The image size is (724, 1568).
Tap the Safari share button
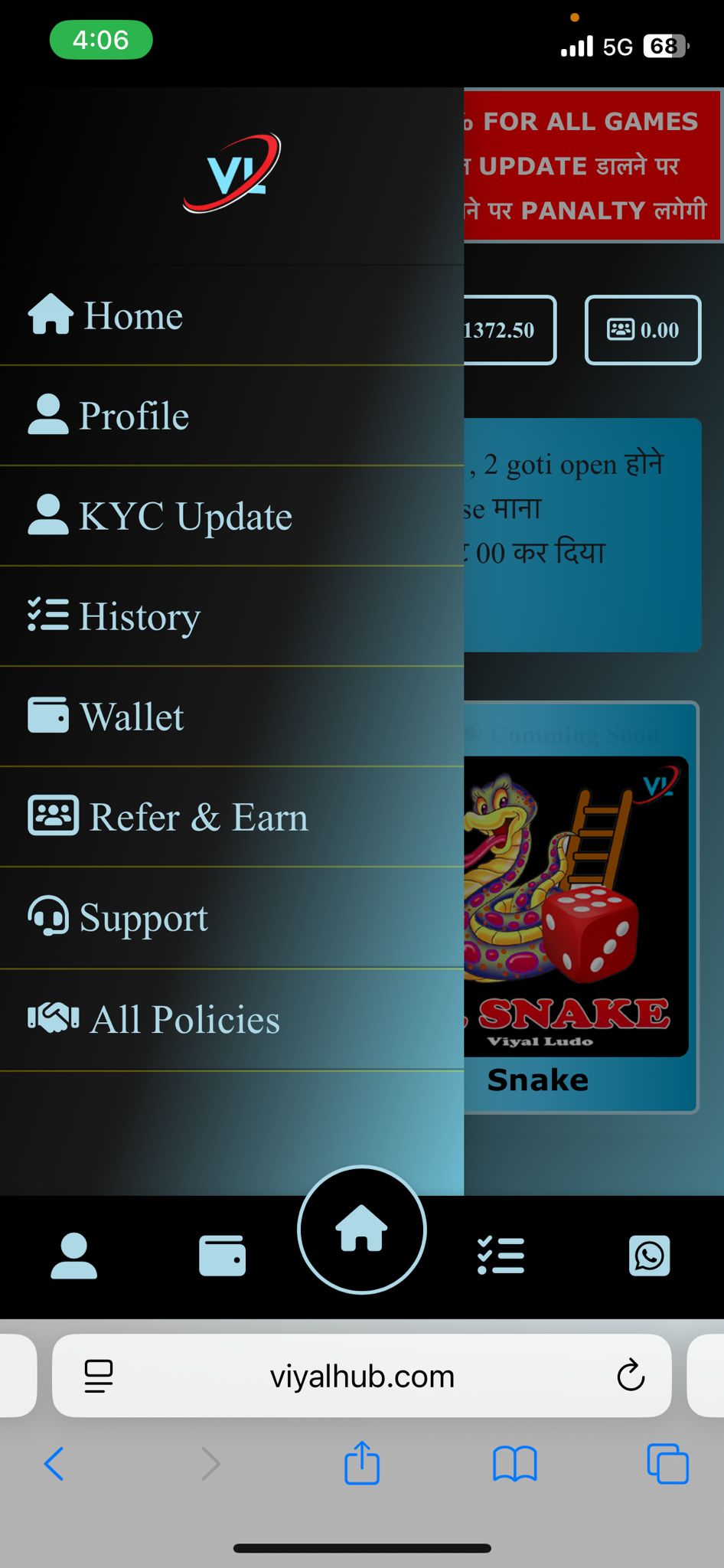coord(361,1463)
